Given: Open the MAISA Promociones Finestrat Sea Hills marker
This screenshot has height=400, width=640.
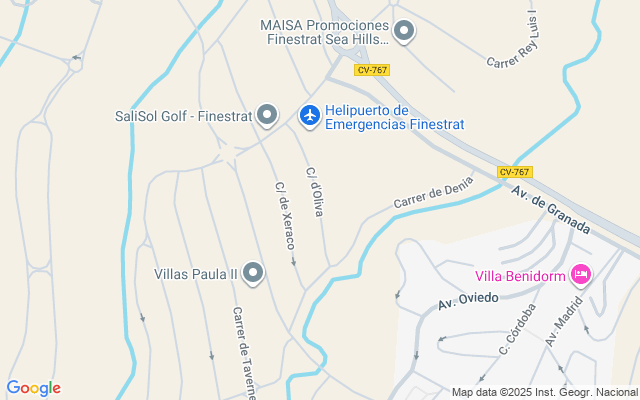Looking at the screenshot, I should click(x=404, y=33).
